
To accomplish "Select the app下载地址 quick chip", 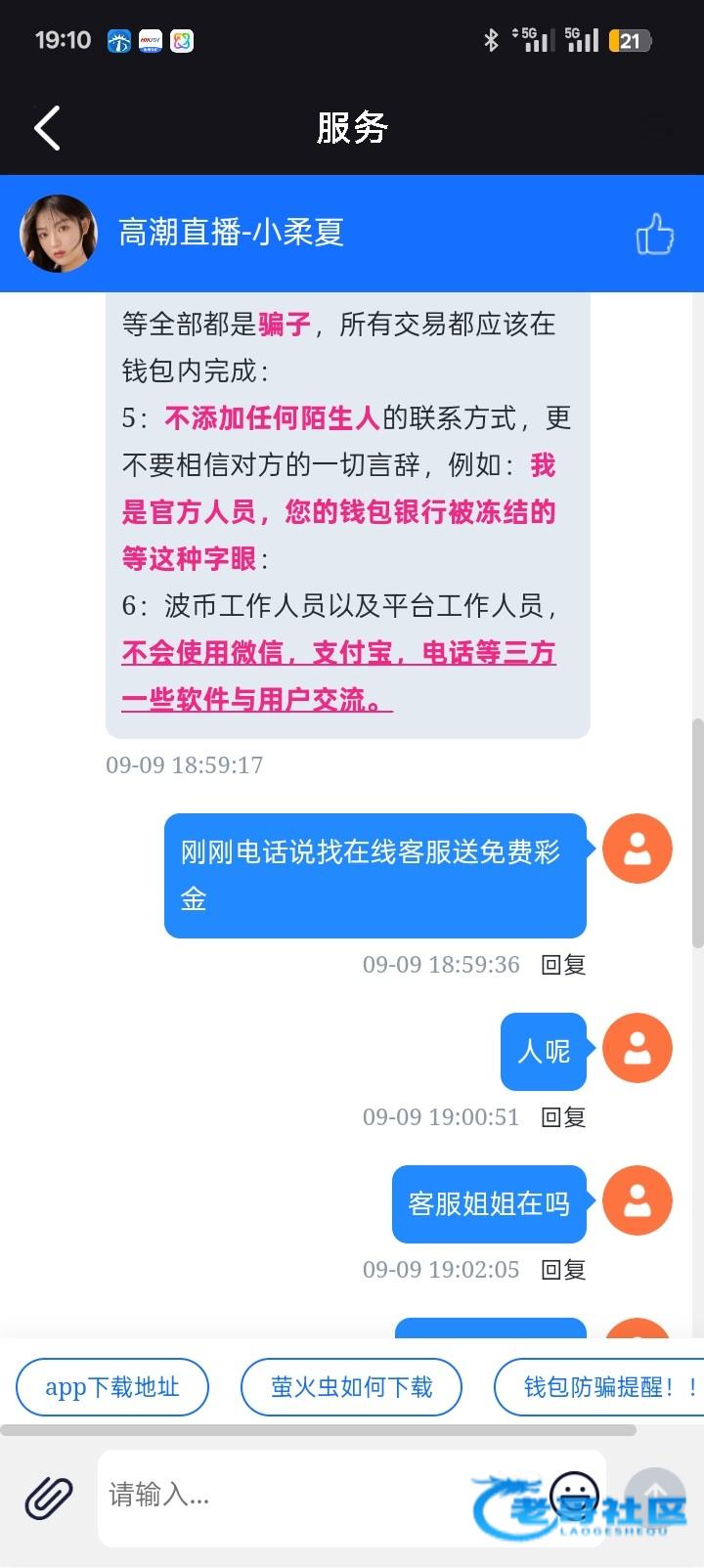I will (112, 1386).
